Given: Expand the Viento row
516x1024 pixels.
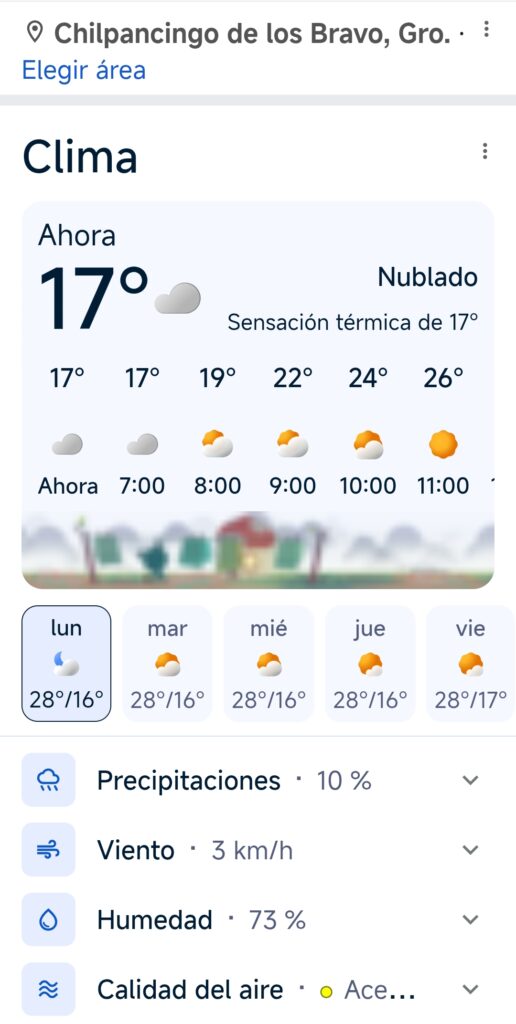Looking at the screenshot, I should [258, 850].
